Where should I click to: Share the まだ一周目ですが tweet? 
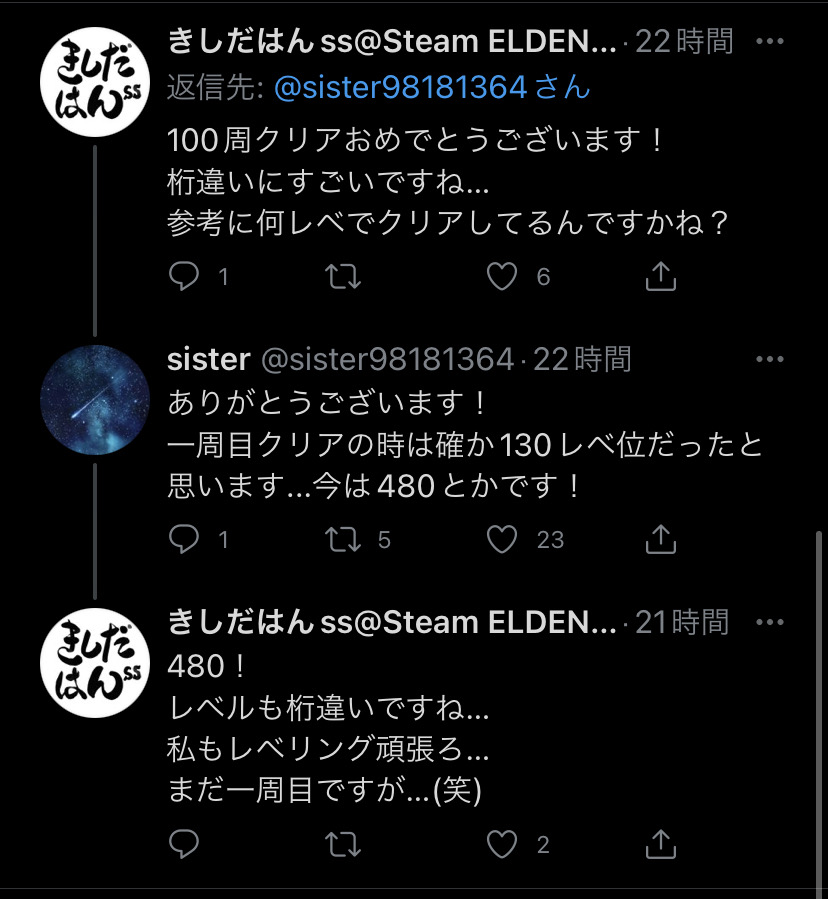tap(661, 845)
